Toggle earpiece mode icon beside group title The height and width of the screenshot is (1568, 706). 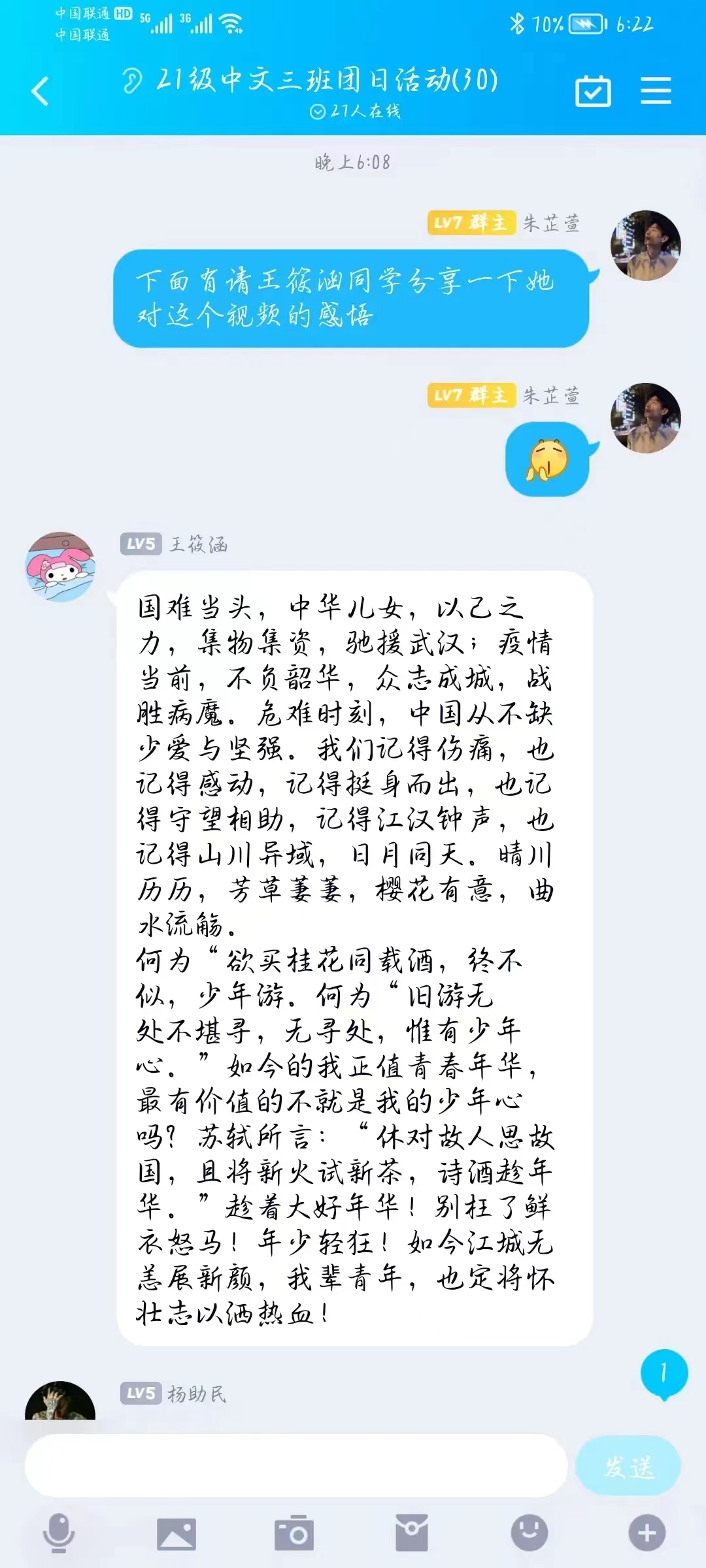132,80
